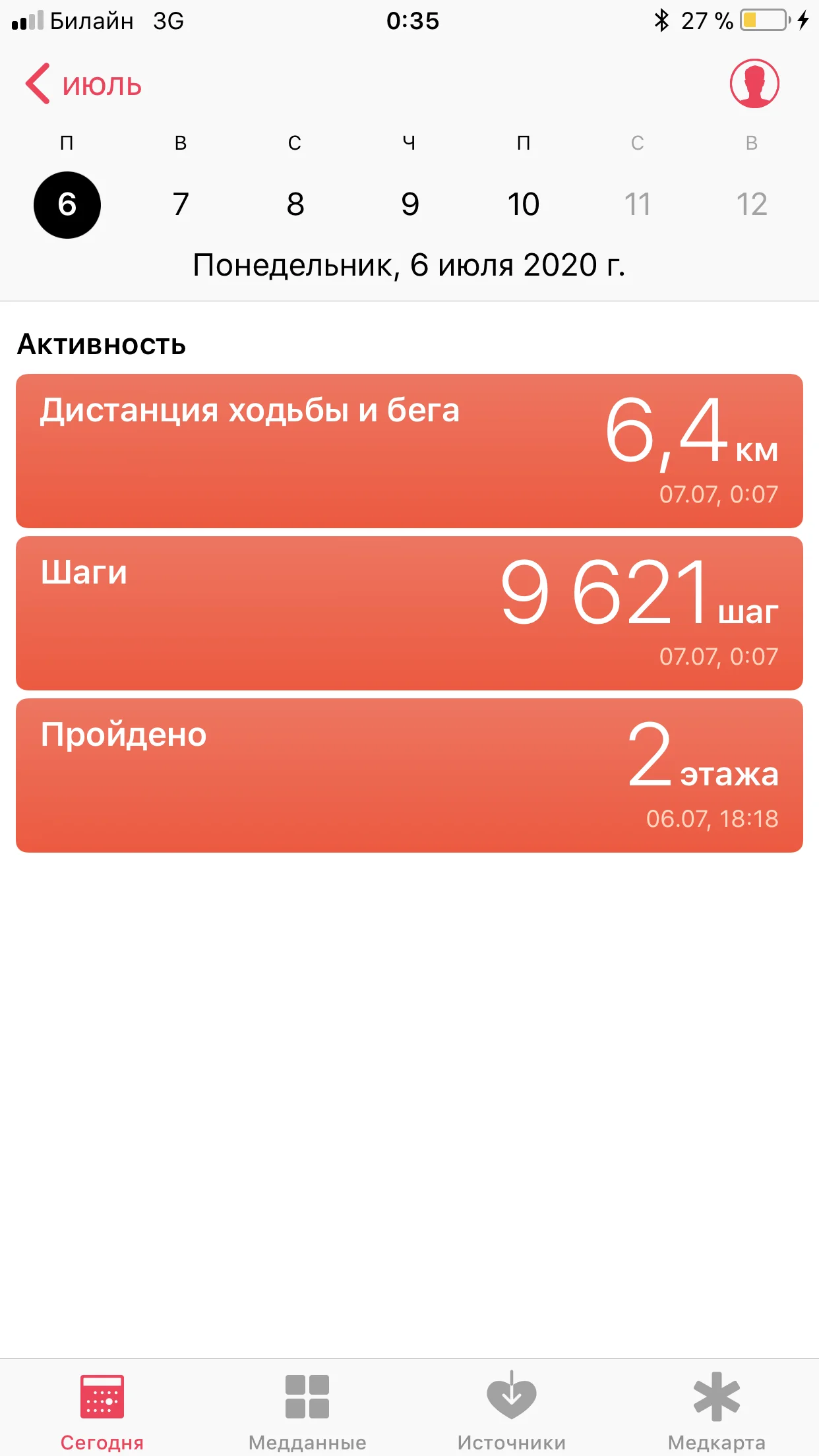Open the profile avatar icon
The image size is (819, 1456).
754,84
